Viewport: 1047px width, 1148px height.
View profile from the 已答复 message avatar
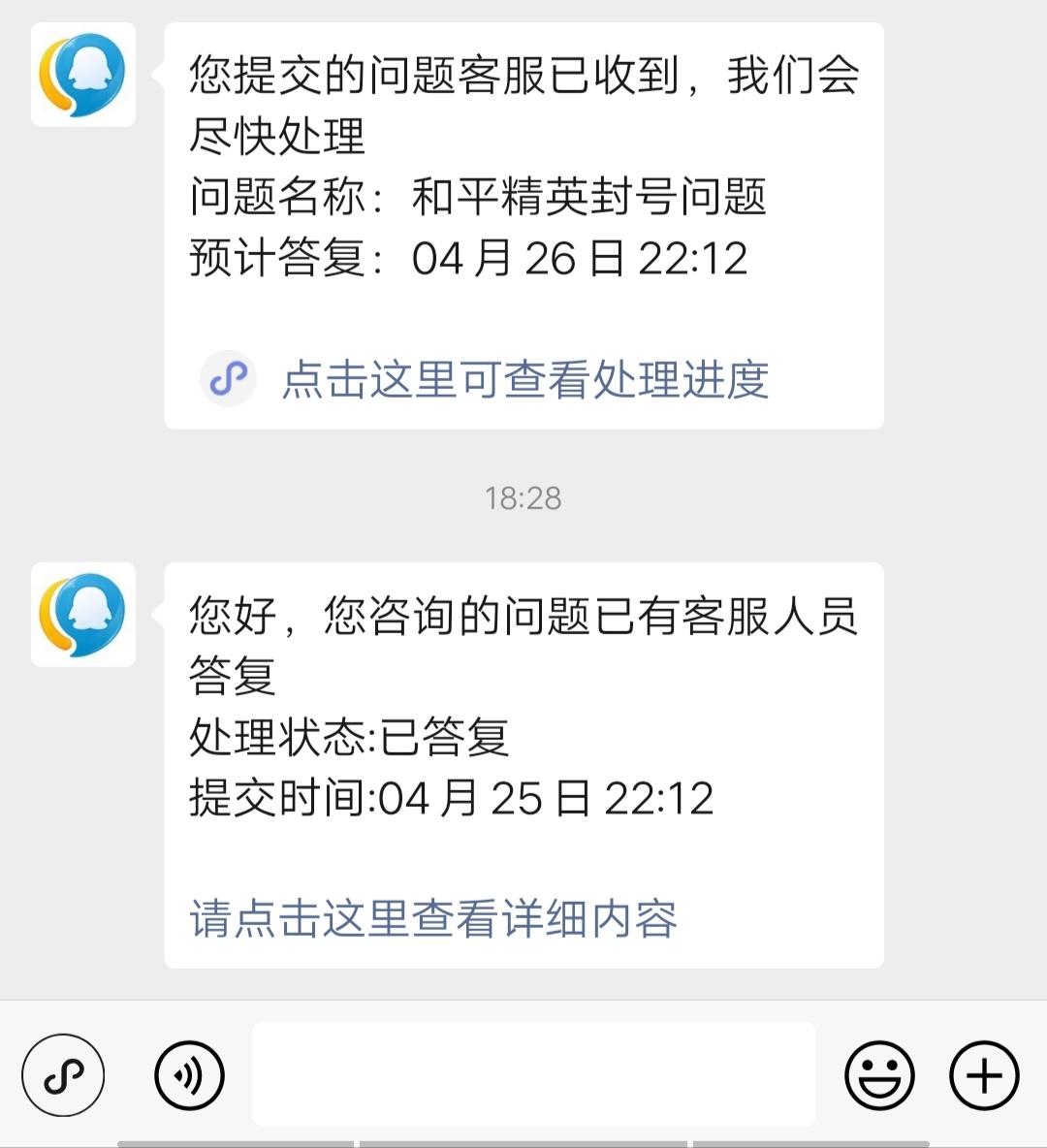(82, 615)
